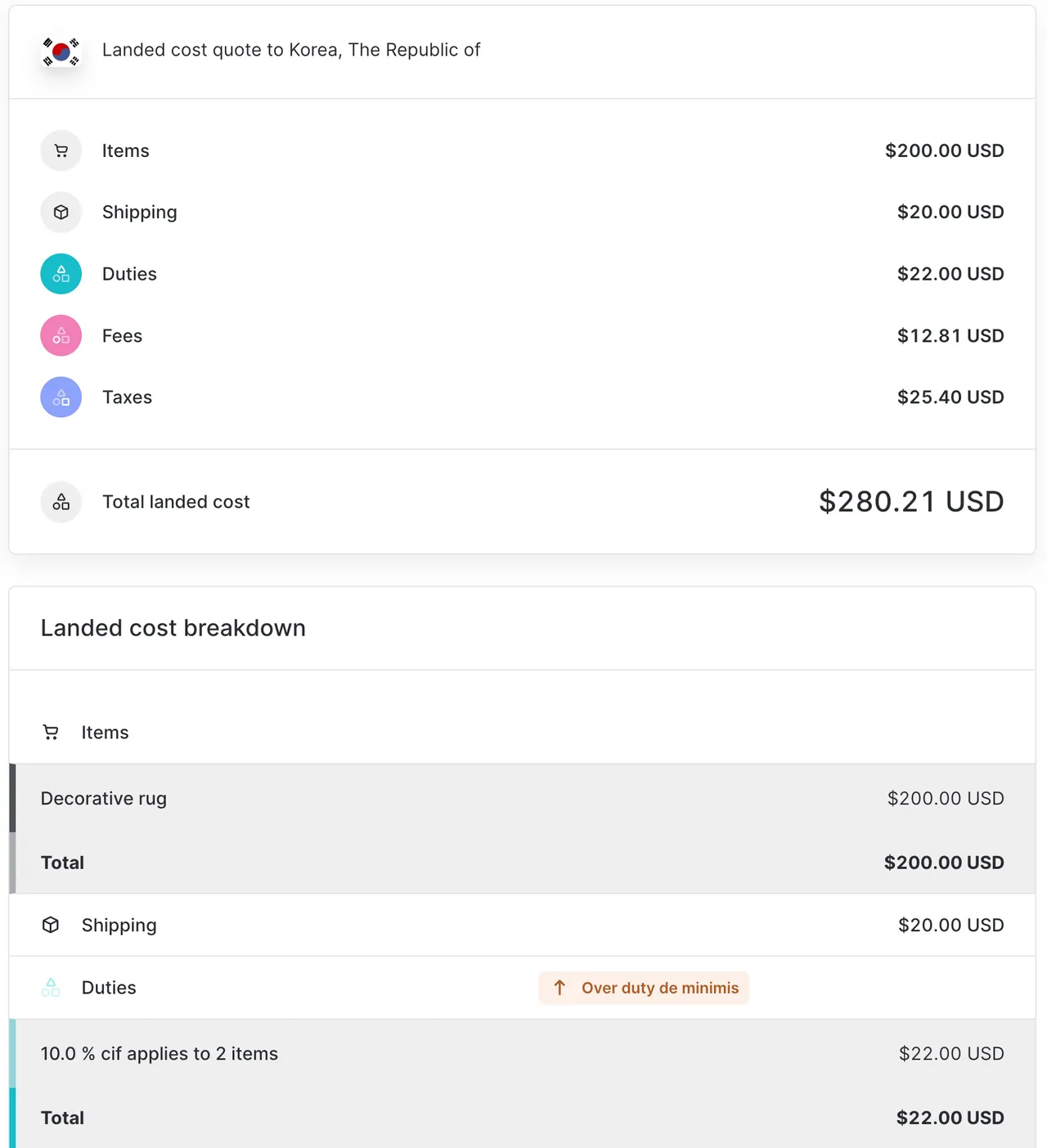Click the teal bar beside the duties total
Image resolution: width=1047 pixels, height=1148 pixels.
tap(11, 1118)
